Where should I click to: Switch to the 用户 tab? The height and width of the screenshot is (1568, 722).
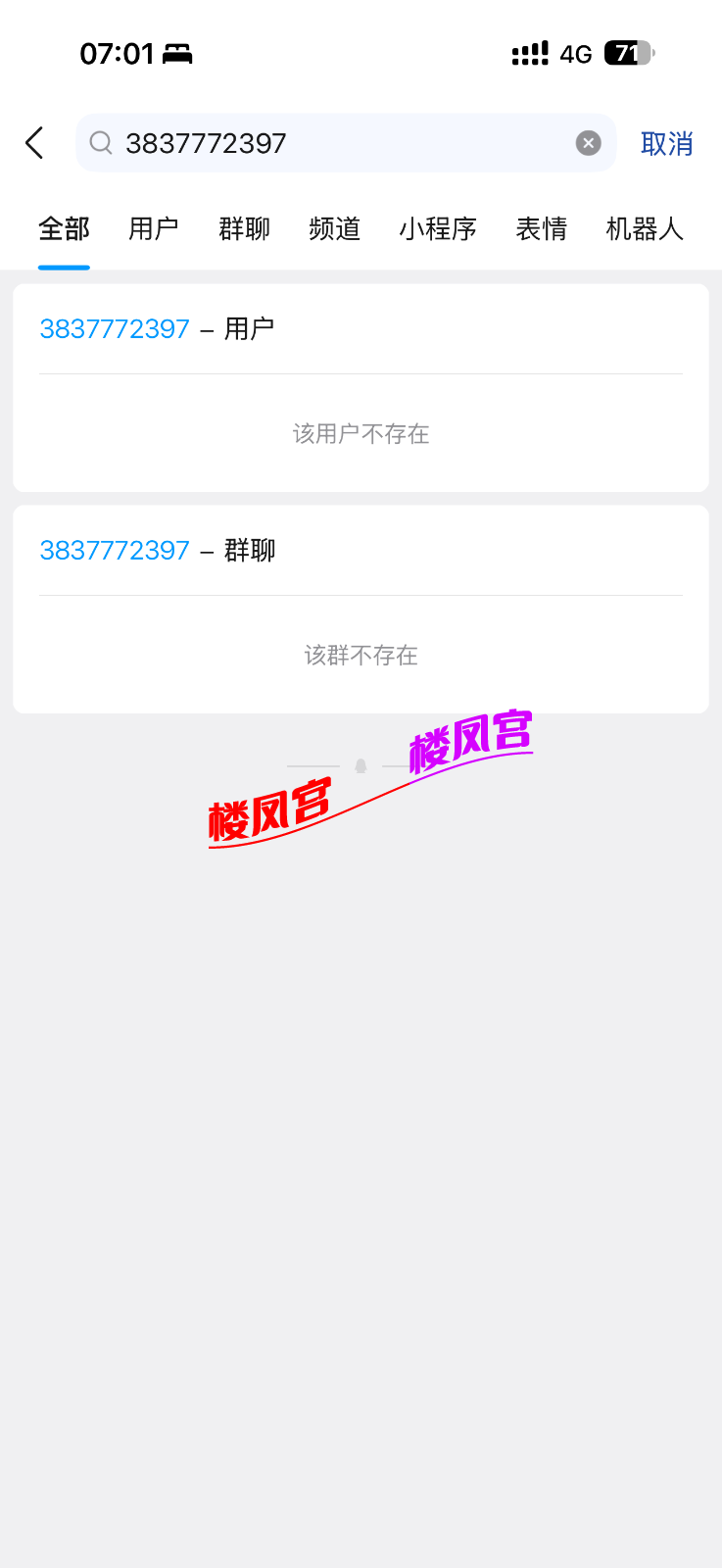click(153, 229)
